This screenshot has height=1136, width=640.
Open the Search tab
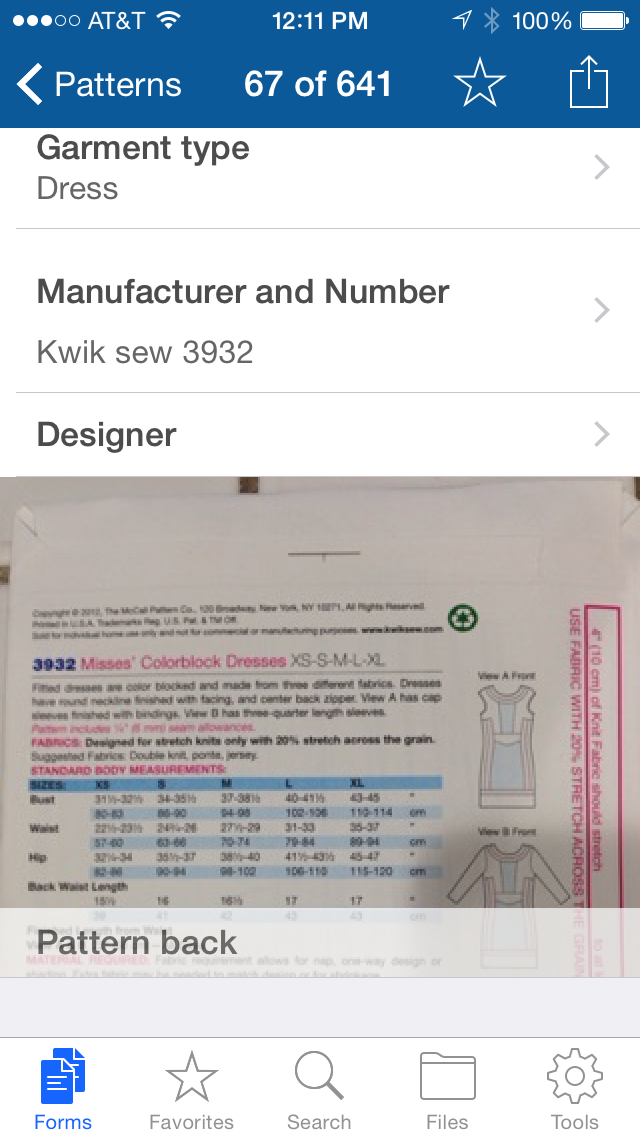[x=319, y=1088]
